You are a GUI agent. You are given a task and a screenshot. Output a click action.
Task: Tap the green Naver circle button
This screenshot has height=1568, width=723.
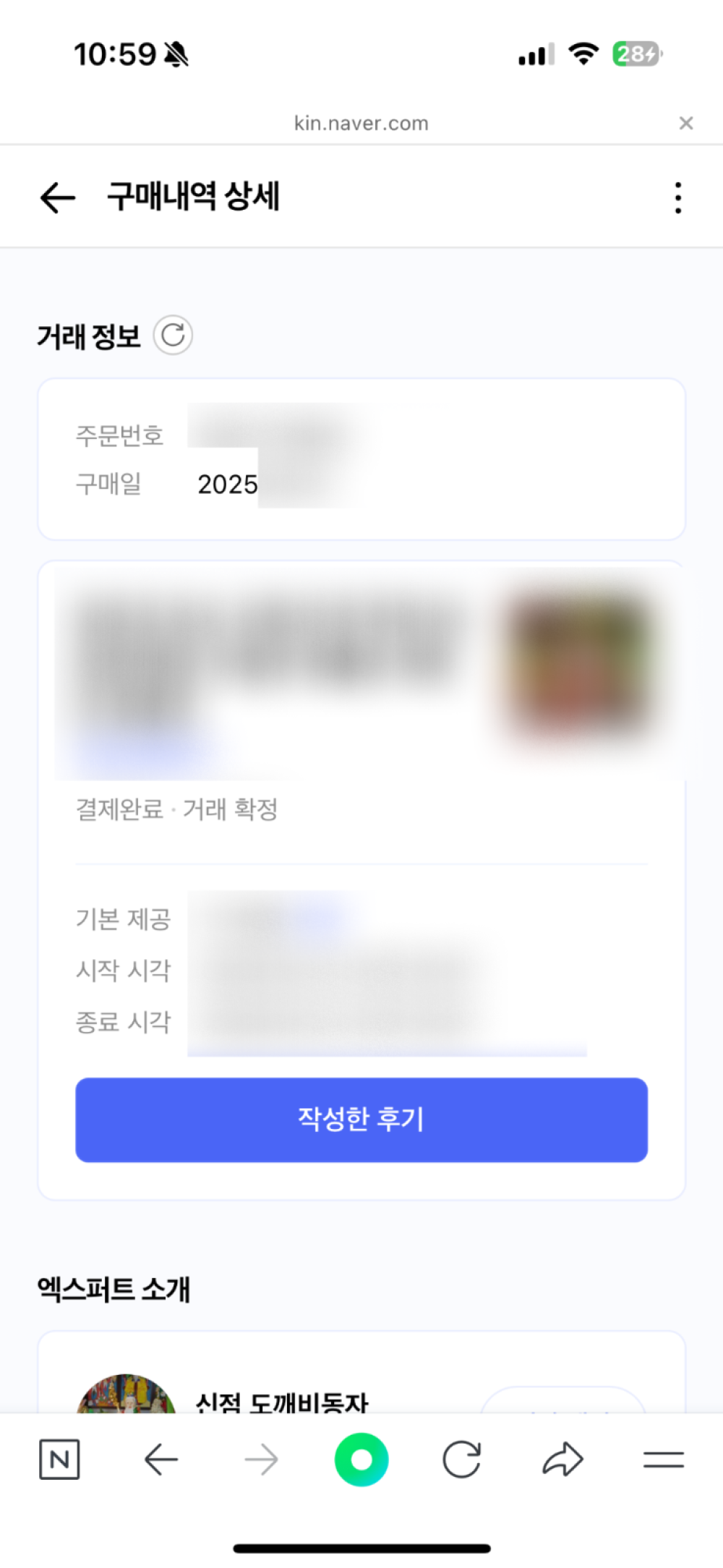point(361,1460)
